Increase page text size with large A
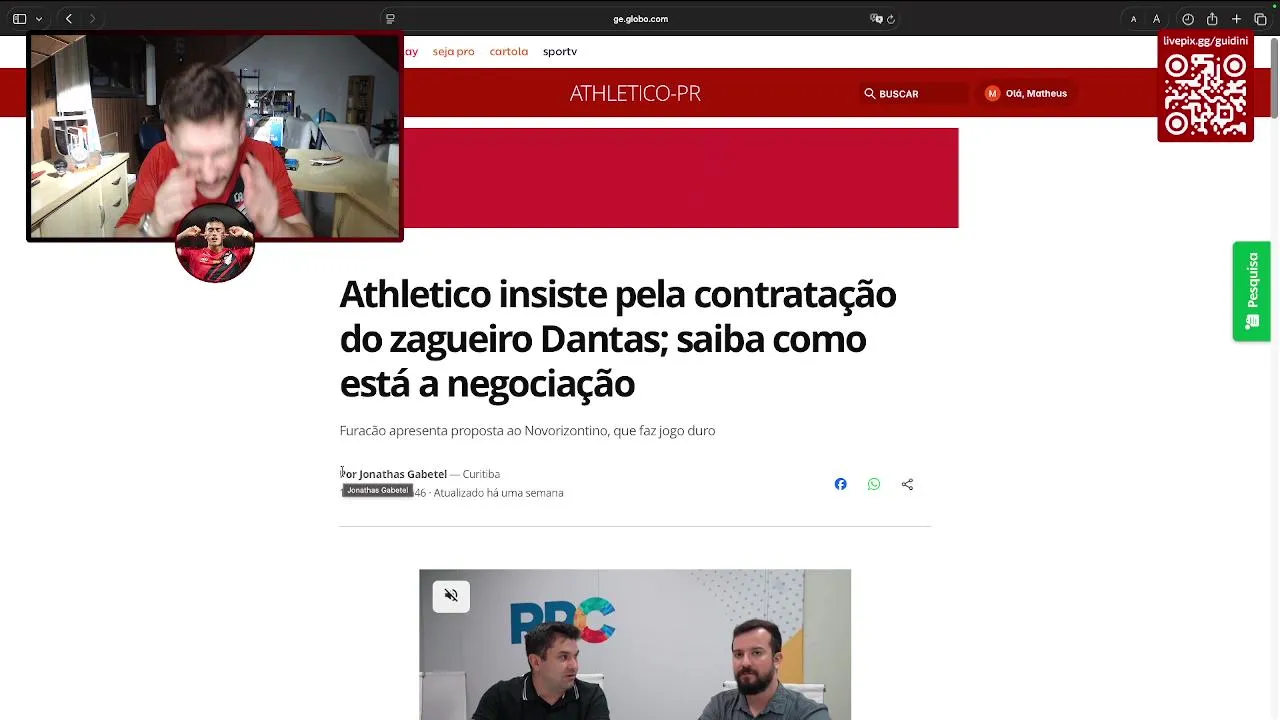 tap(1156, 19)
